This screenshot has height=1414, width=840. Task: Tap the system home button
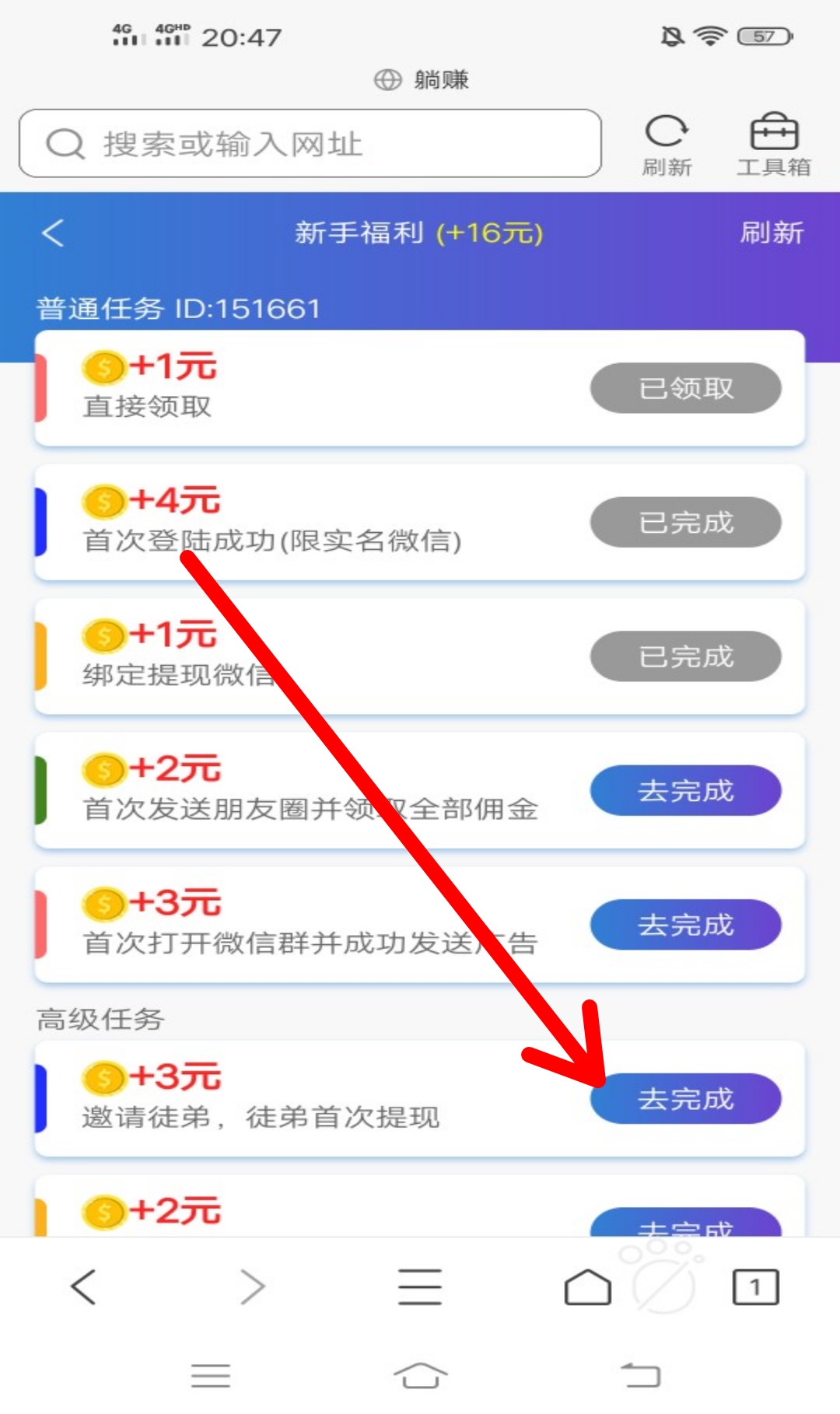pyautogui.click(x=420, y=1375)
